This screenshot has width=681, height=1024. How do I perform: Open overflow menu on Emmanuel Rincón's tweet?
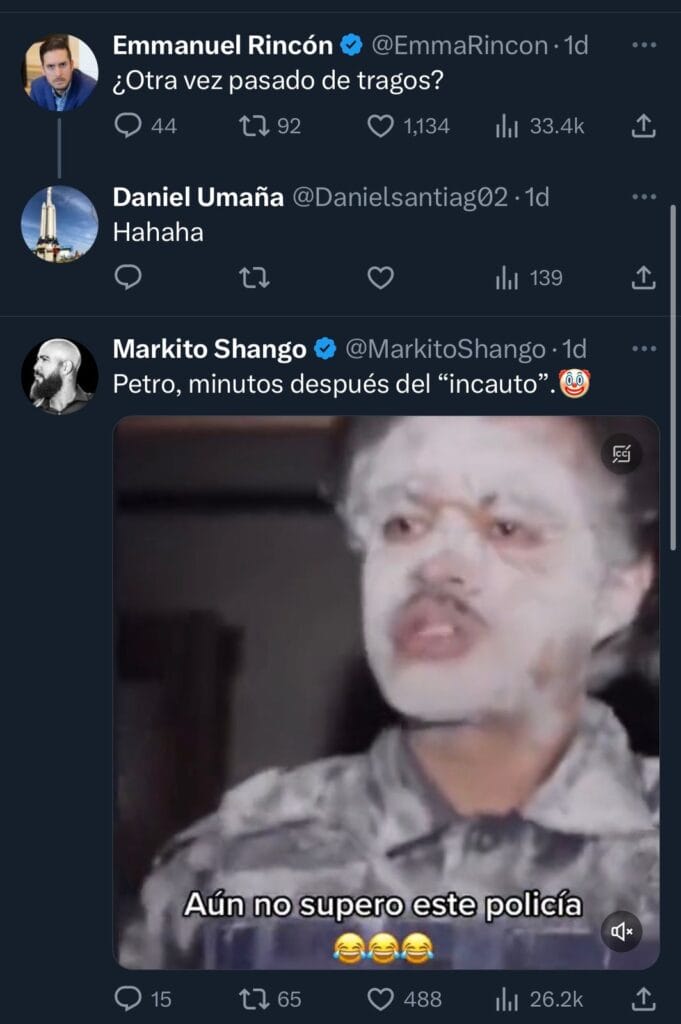645,45
